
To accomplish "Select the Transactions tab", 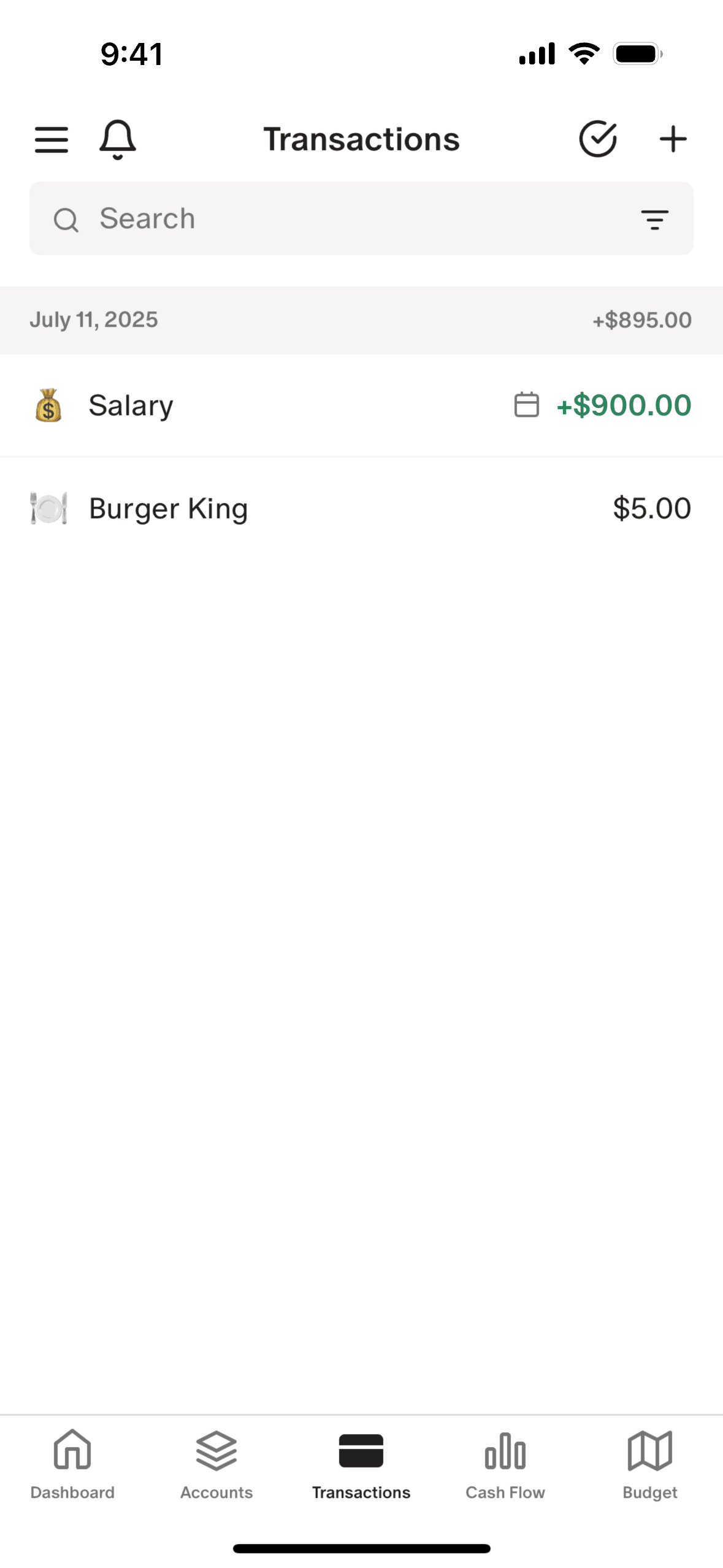I will tap(361, 1464).
